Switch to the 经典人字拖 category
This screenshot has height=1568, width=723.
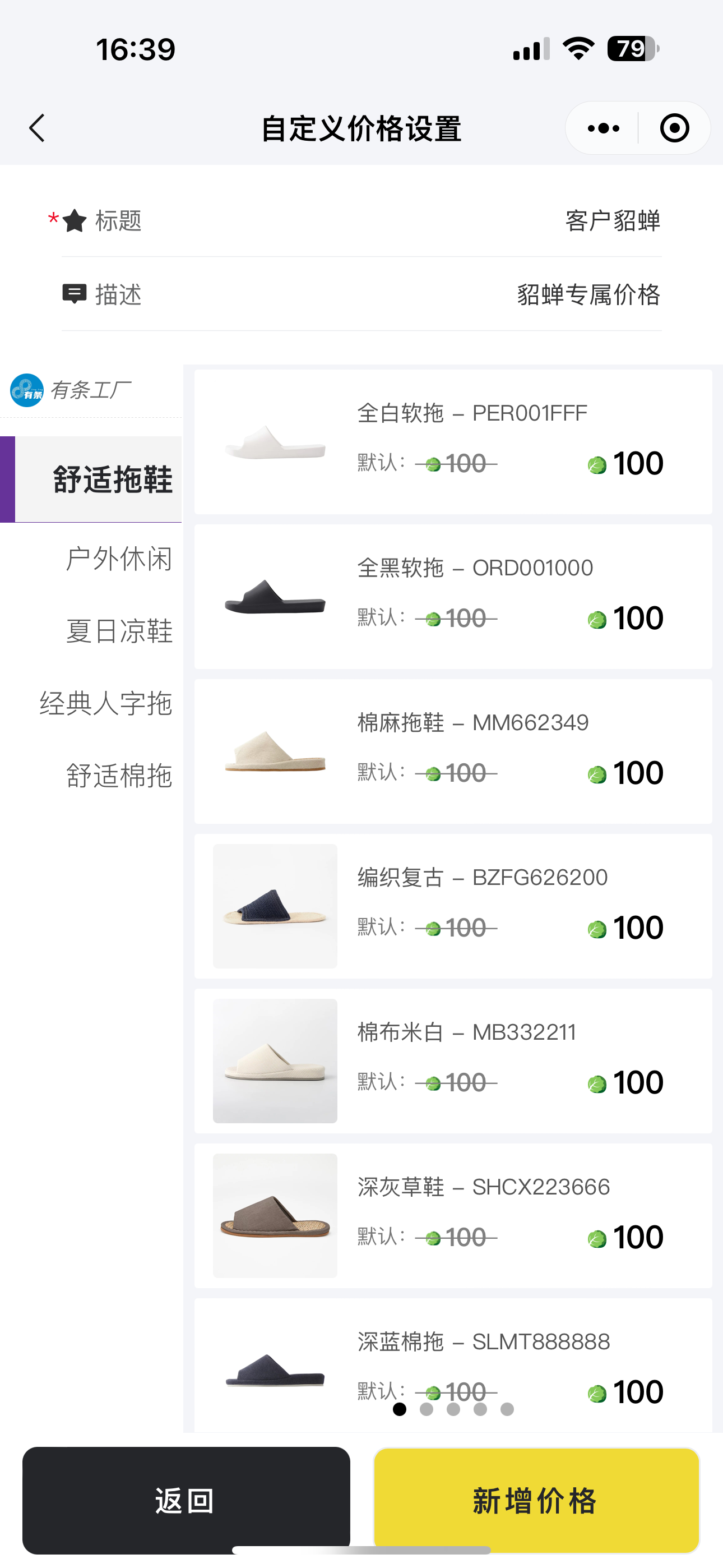coord(106,703)
